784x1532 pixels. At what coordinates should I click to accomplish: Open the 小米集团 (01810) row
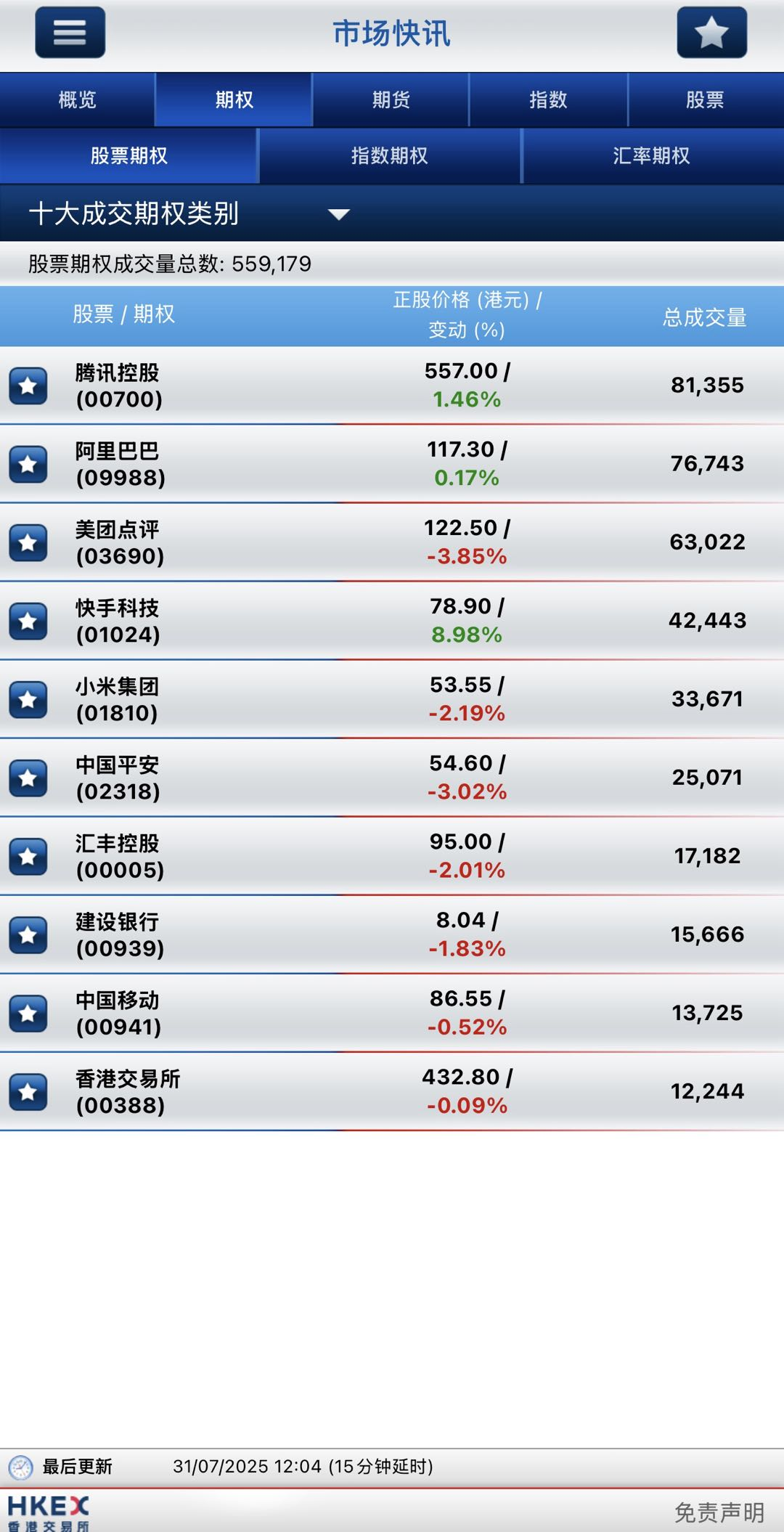click(392, 698)
